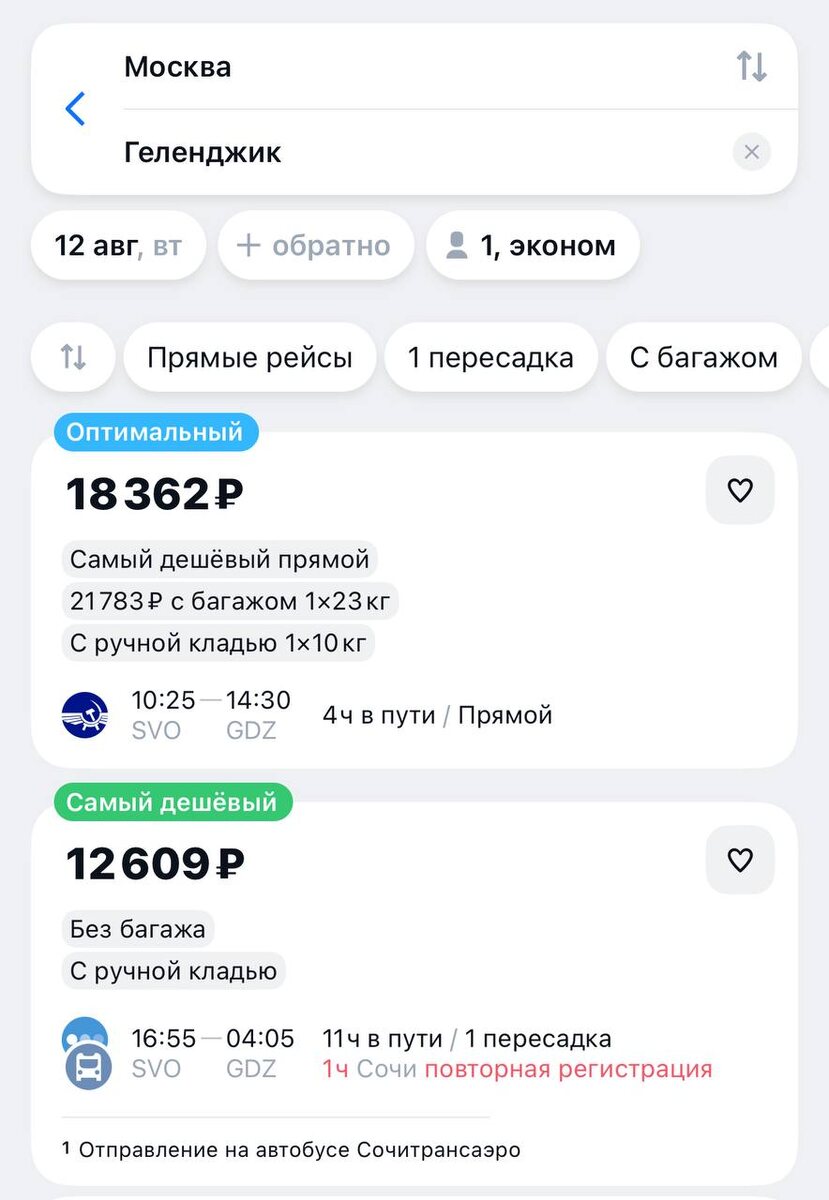
Task: Enable the С багажом filter
Action: coord(704,357)
